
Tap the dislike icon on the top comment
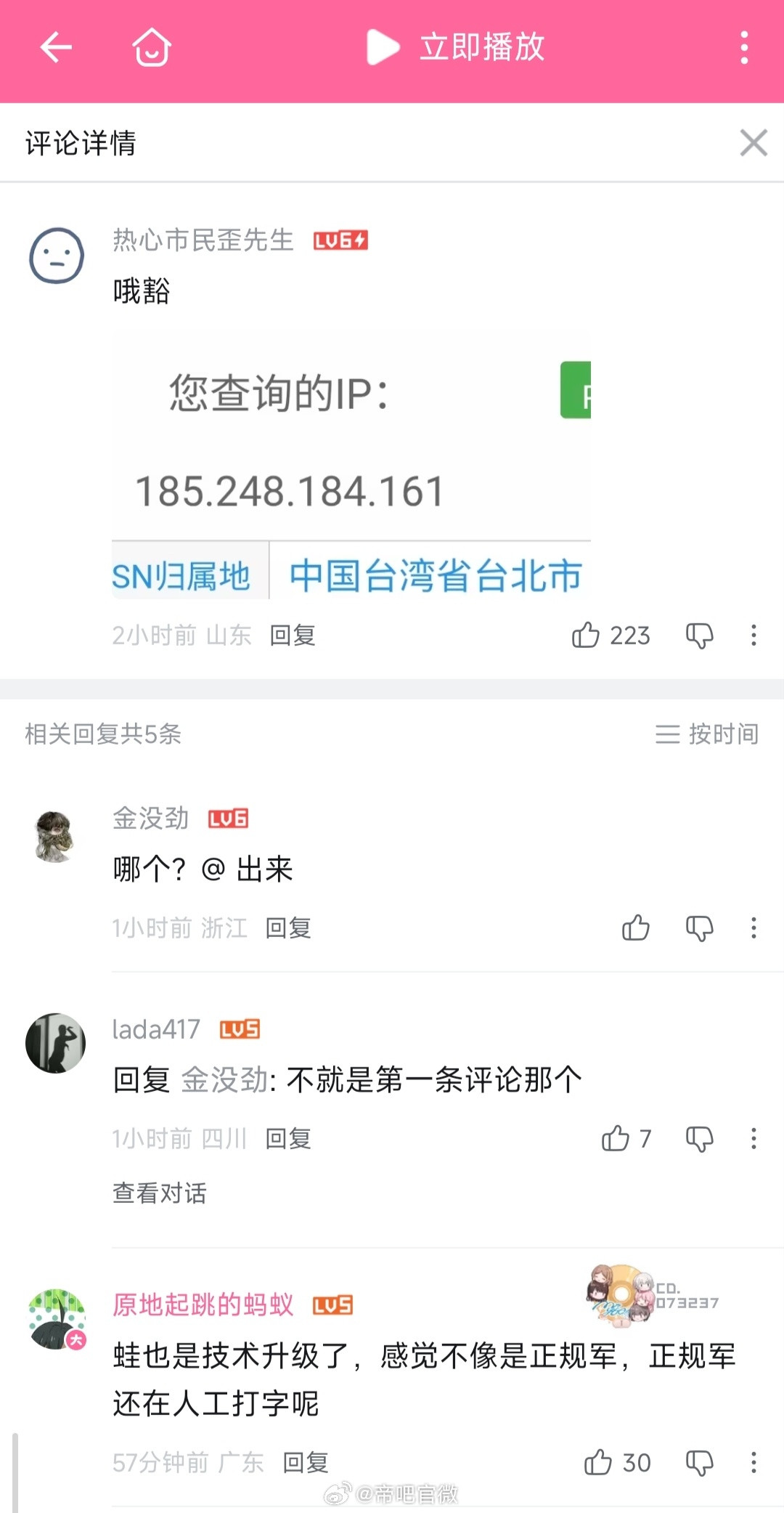[698, 636]
